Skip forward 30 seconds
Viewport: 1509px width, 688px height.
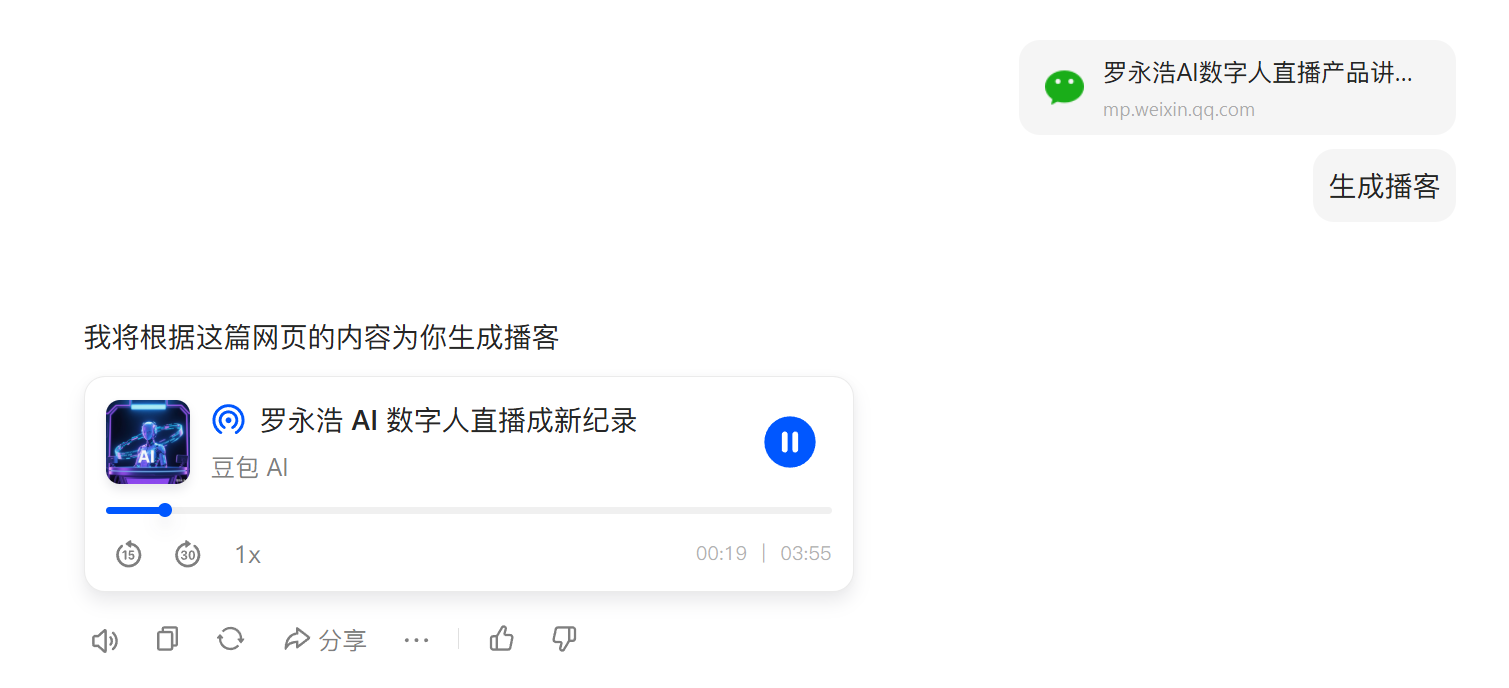[x=188, y=554]
